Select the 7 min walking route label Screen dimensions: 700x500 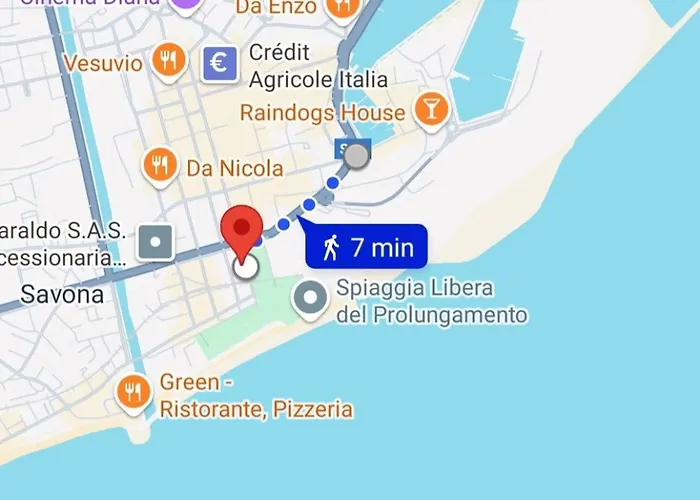tap(366, 247)
